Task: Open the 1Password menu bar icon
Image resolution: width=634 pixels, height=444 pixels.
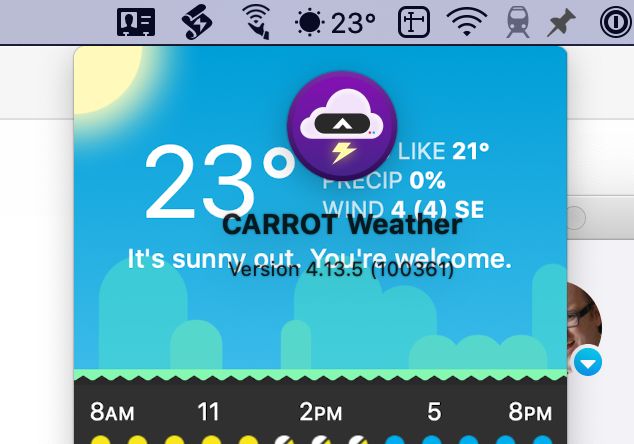Action: (612, 22)
